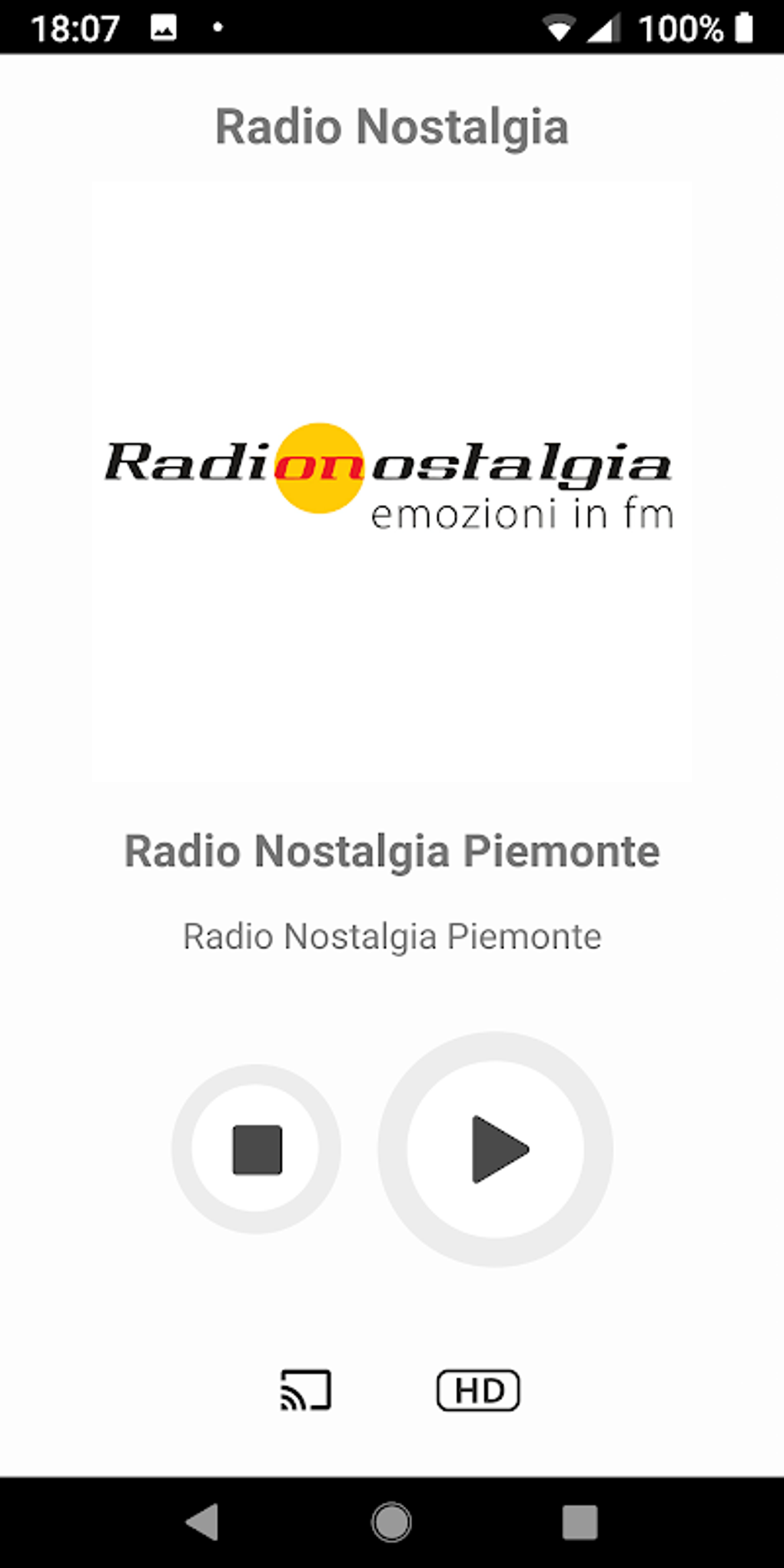This screenshot has height=1568, width=784.
Task: Expand the status bar notification dot
Action: coord(218,25)
